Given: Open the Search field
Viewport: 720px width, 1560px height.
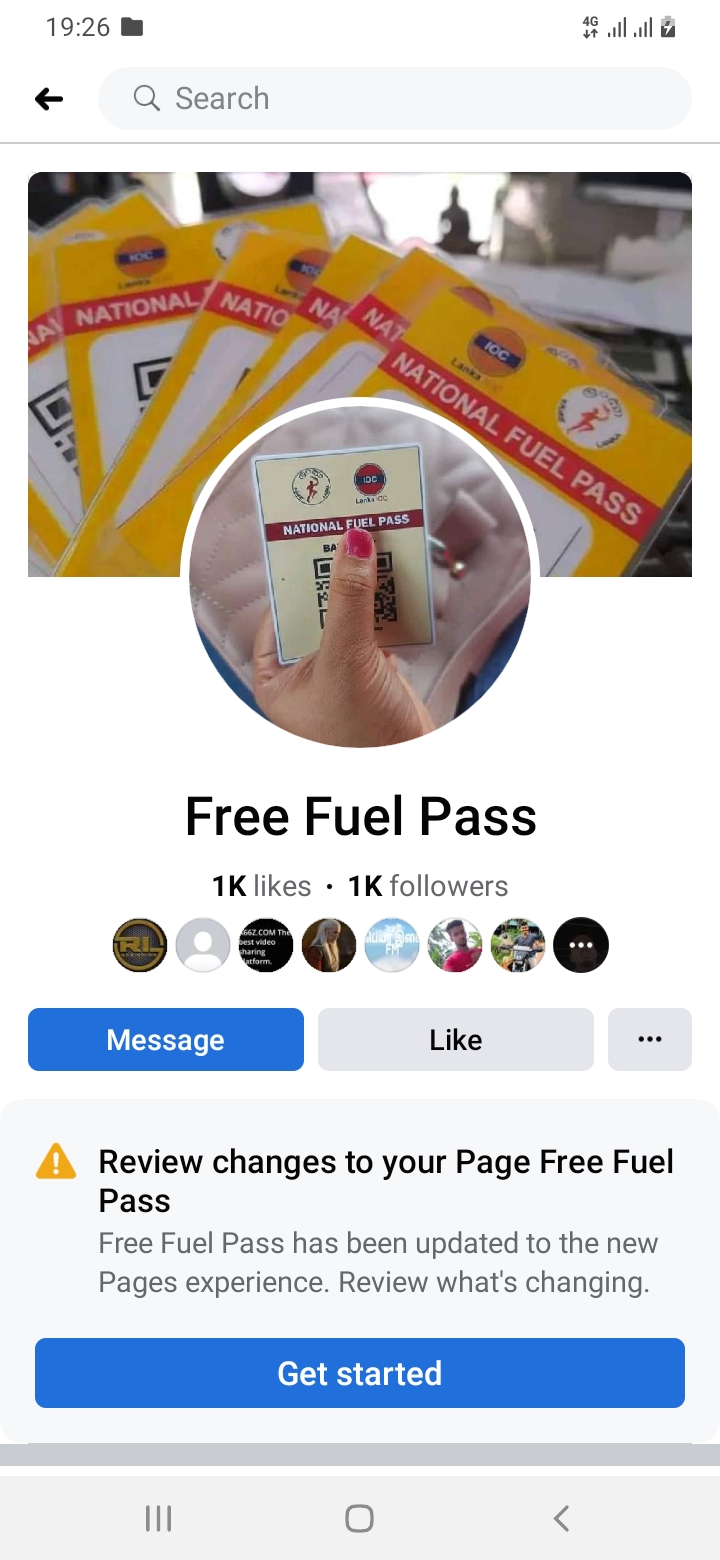Looking at the screenshot, I should tap(394, 98).
